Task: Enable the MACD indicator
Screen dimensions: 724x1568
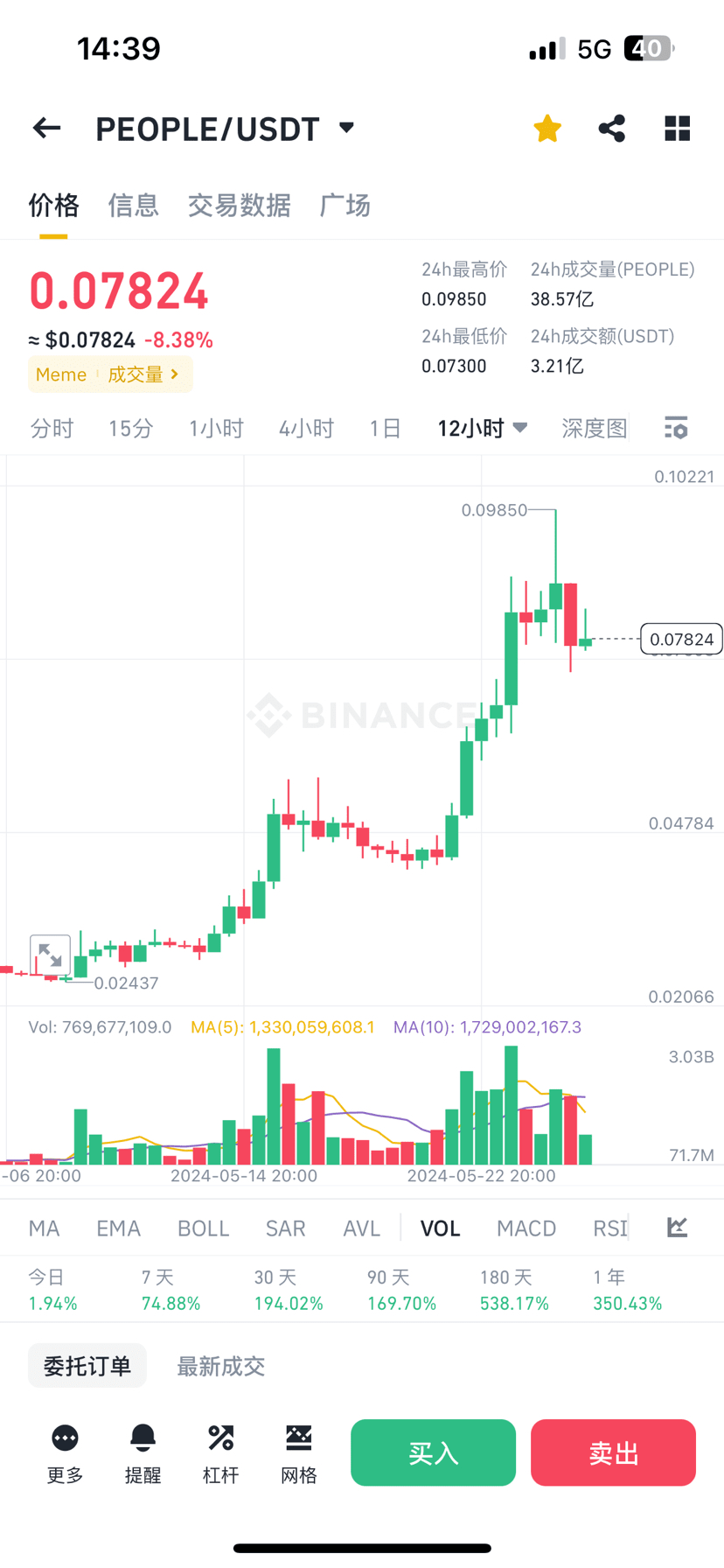Action: (x=526, y=1228)
